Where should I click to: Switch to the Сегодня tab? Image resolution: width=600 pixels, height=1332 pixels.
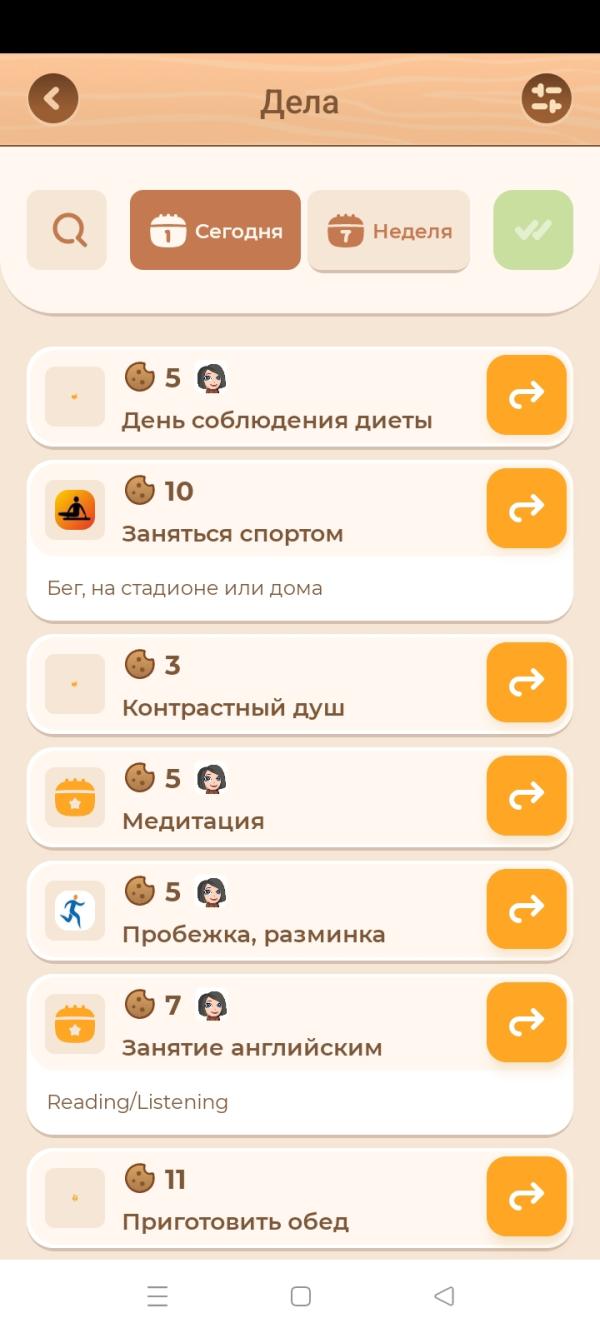click(x=215, y=230)
